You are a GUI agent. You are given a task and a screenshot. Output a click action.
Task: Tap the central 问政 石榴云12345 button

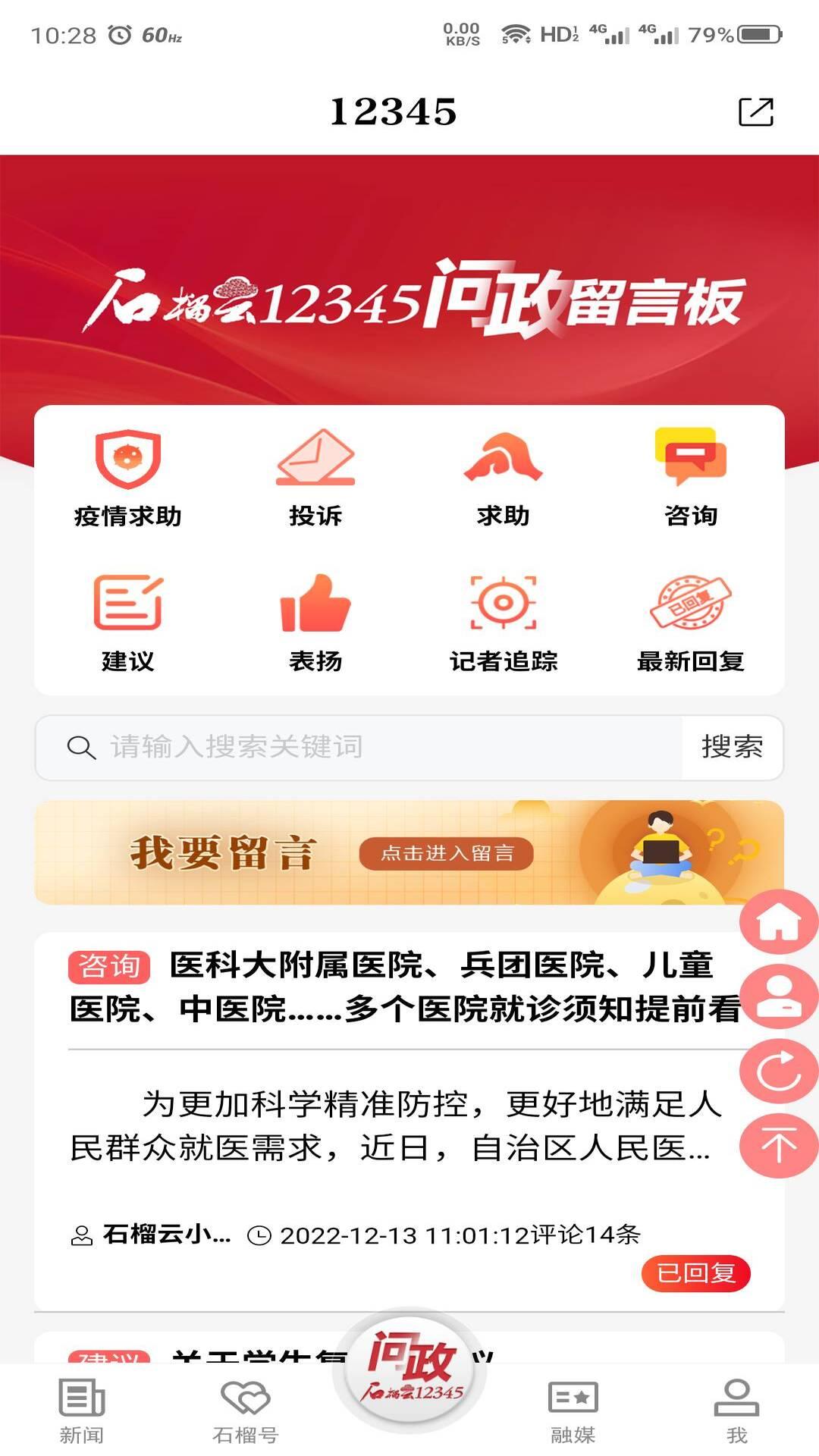(x=409, y=1395)
